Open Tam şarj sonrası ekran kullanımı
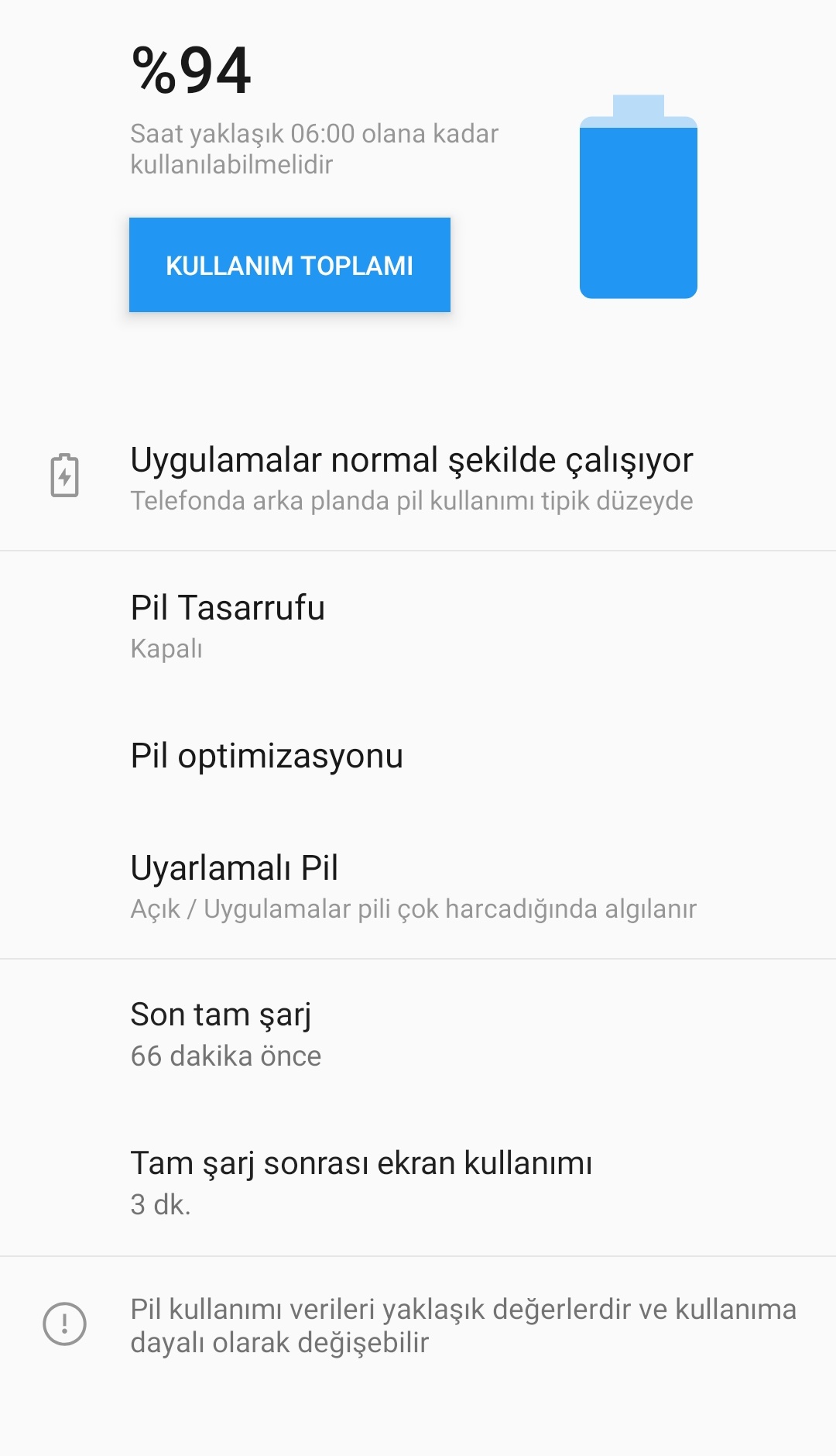Image resolution: width=836 pixels, height=1456 pixels. (418, 1182)
